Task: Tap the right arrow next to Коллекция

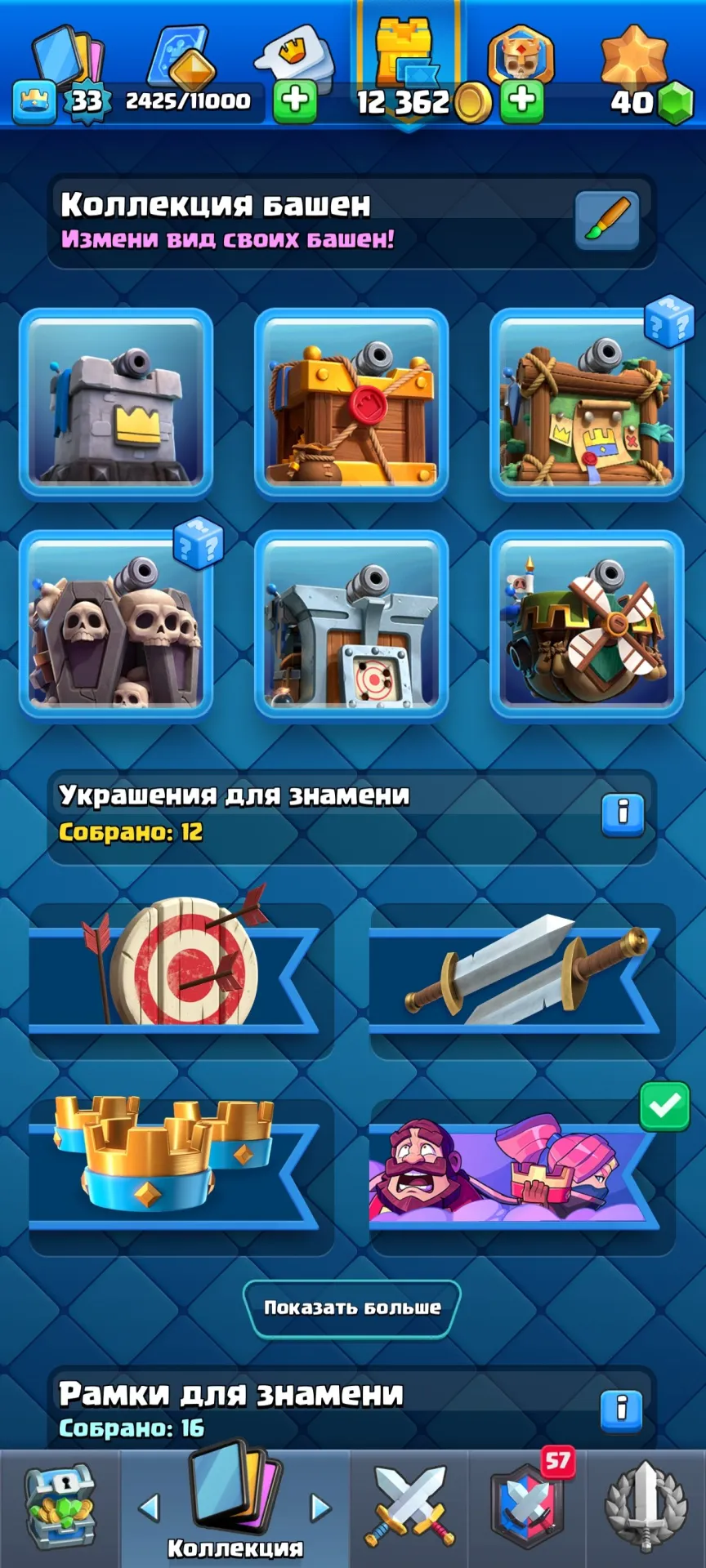Action: click(x=320, y=1508)
